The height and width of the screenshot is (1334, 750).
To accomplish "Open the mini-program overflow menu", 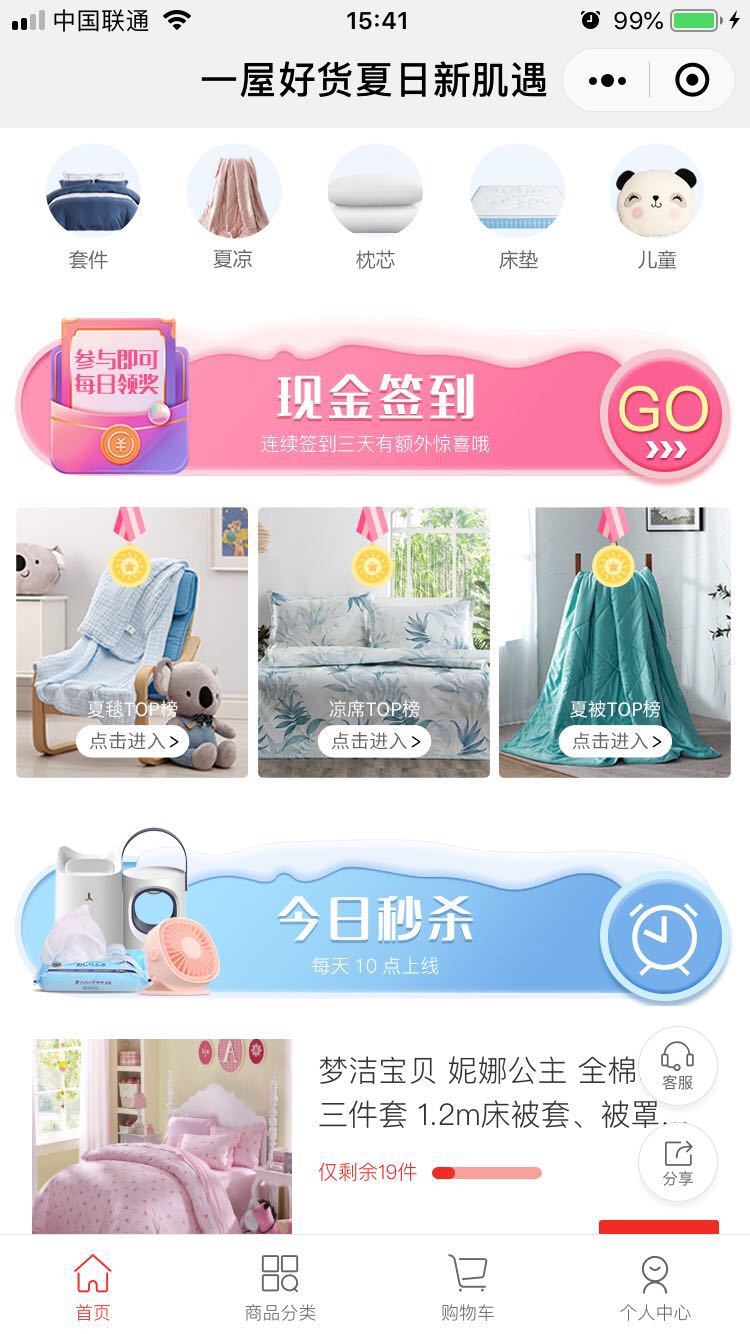I will click(607, 80).
